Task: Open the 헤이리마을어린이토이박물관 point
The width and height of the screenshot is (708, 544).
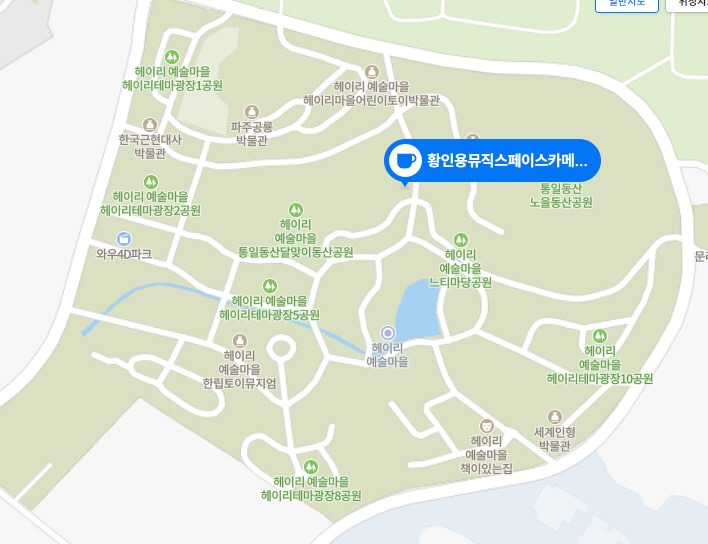Action: (x=372, y=72)
